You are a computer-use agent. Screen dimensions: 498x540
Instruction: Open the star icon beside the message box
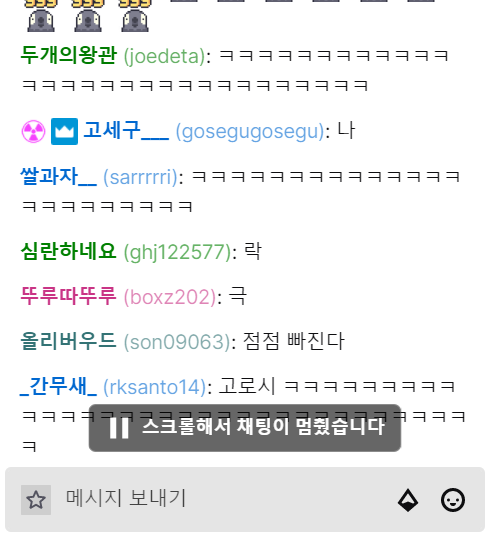pyautogui.click(x=36, y=500)
